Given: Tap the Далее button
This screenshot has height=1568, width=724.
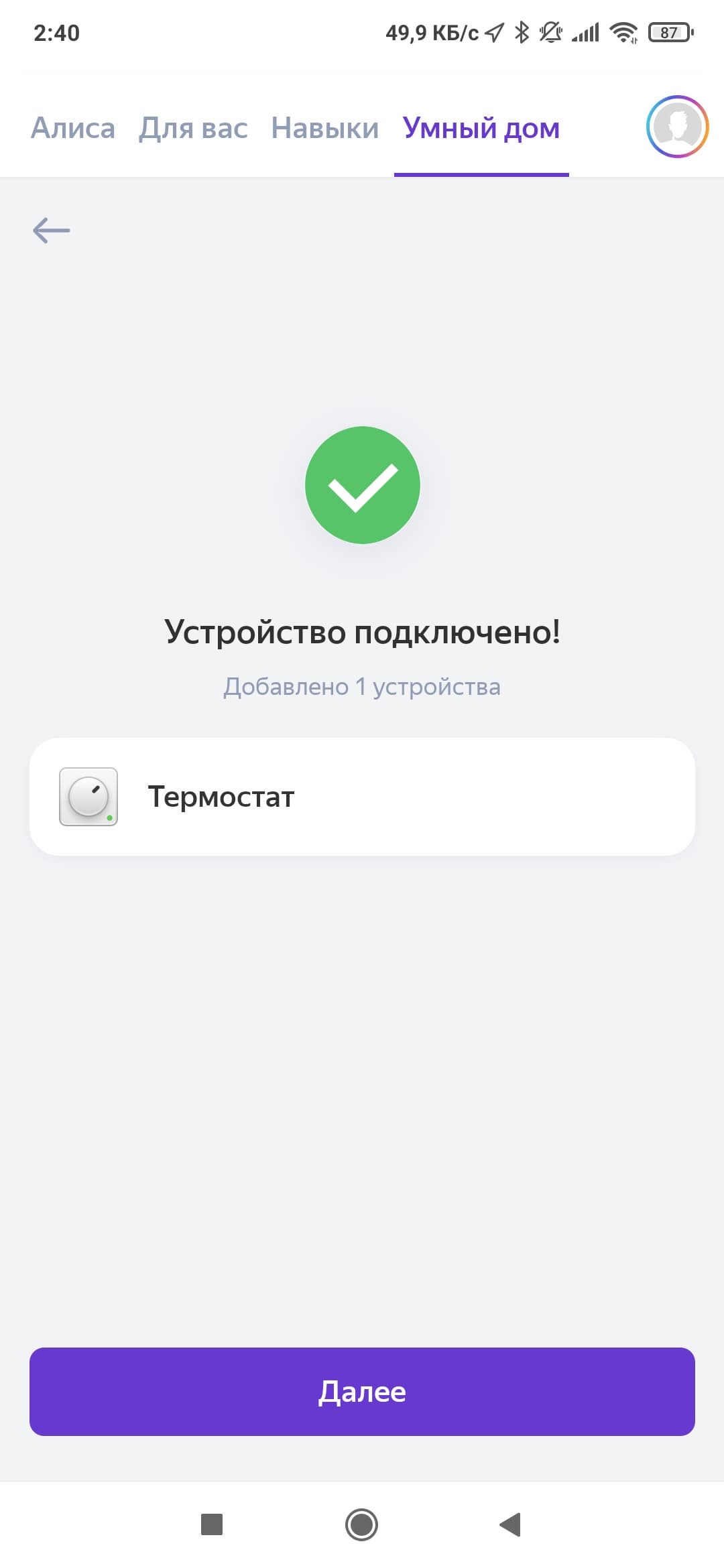Looking at the screenshot, I should click(362, 1392).
